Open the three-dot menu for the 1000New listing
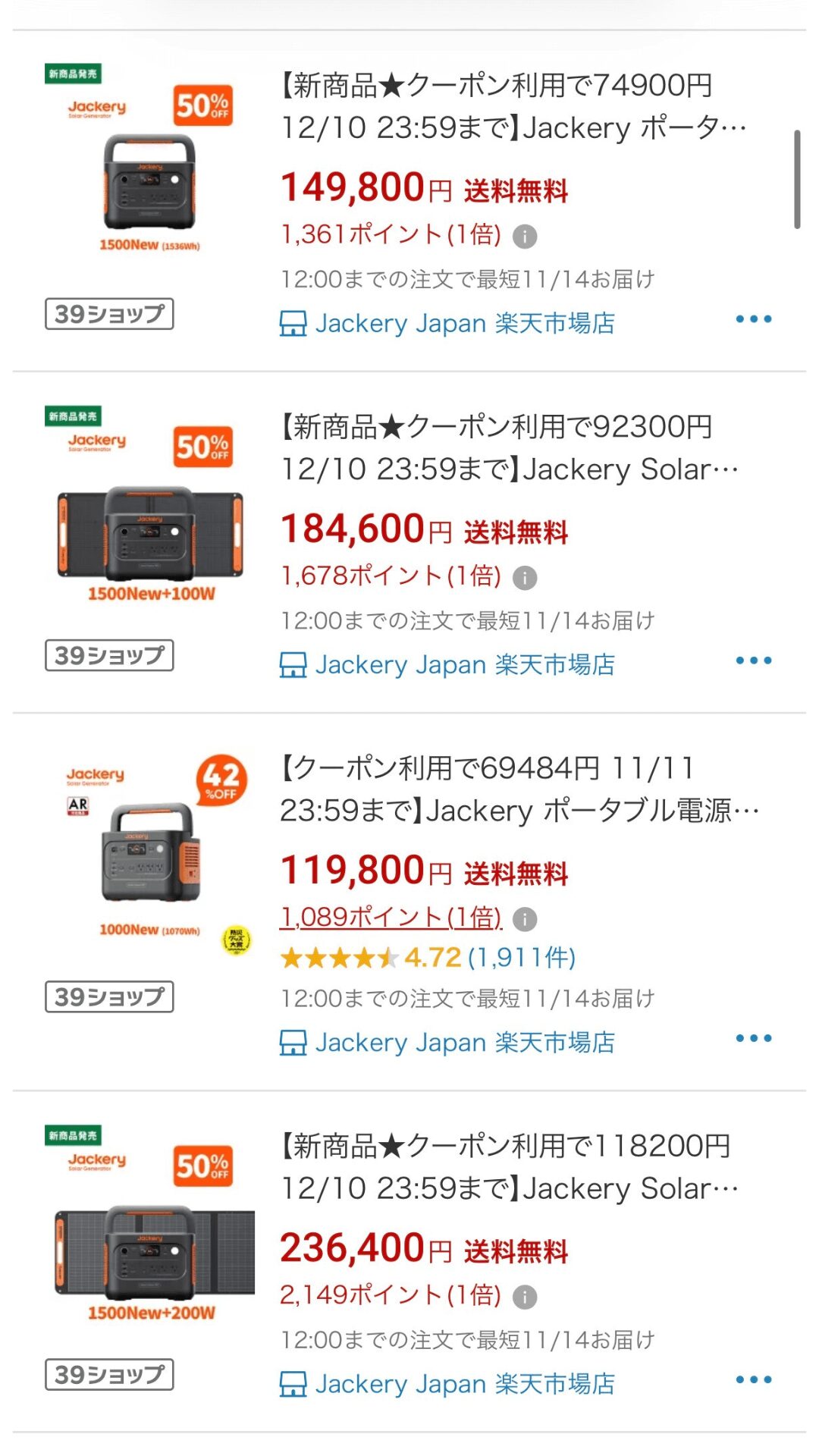819x1456 pixels. pos(752,1039)
